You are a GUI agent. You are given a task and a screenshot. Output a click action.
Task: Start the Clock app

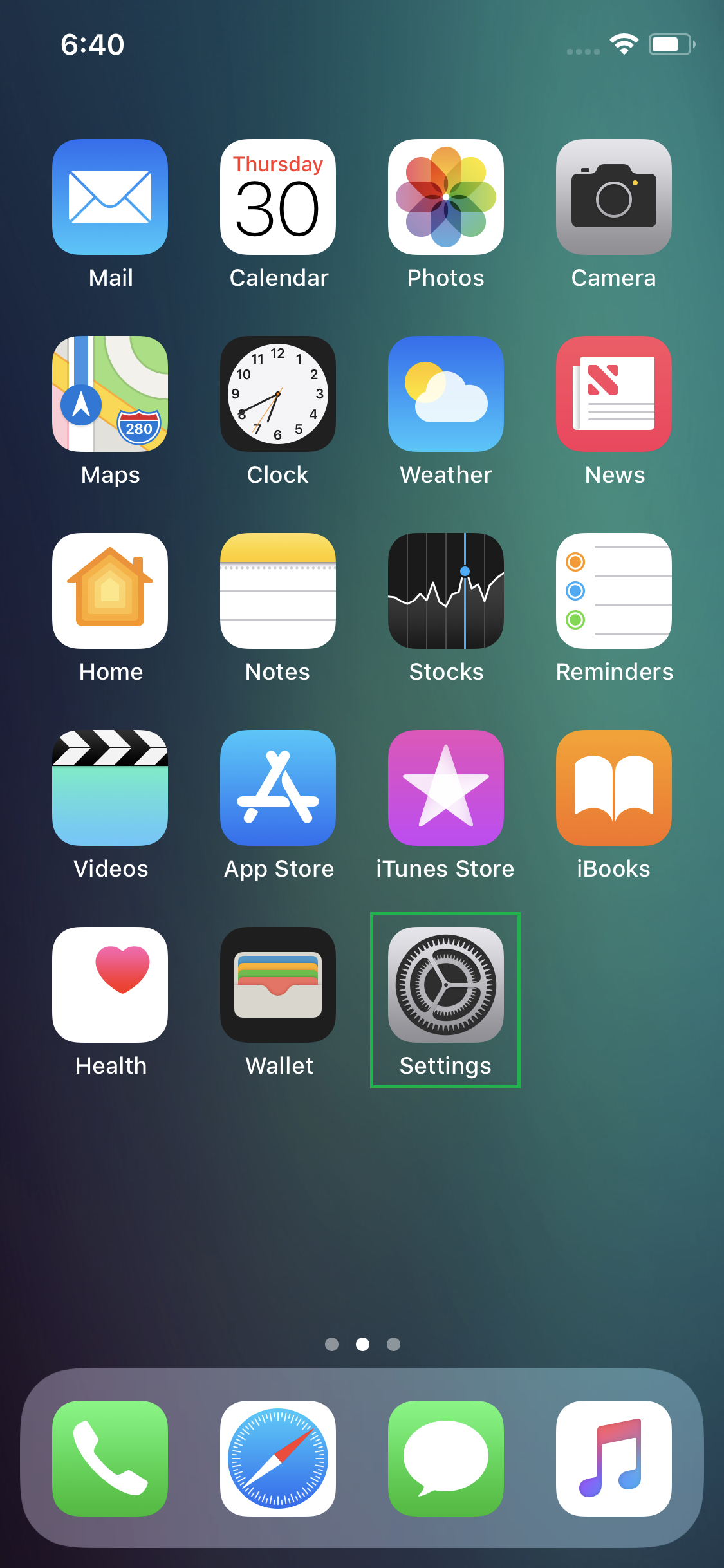click(277, 394)
